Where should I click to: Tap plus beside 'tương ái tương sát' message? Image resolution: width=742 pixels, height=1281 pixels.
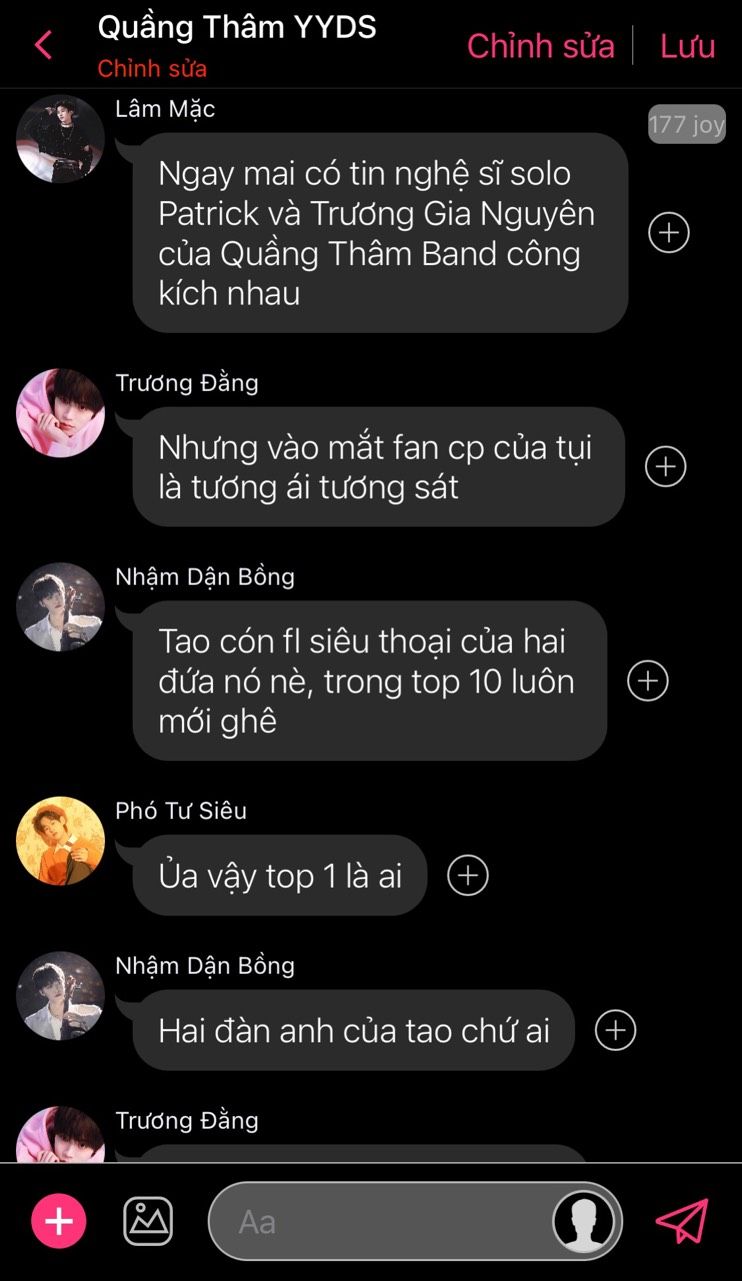pos(666,467)
